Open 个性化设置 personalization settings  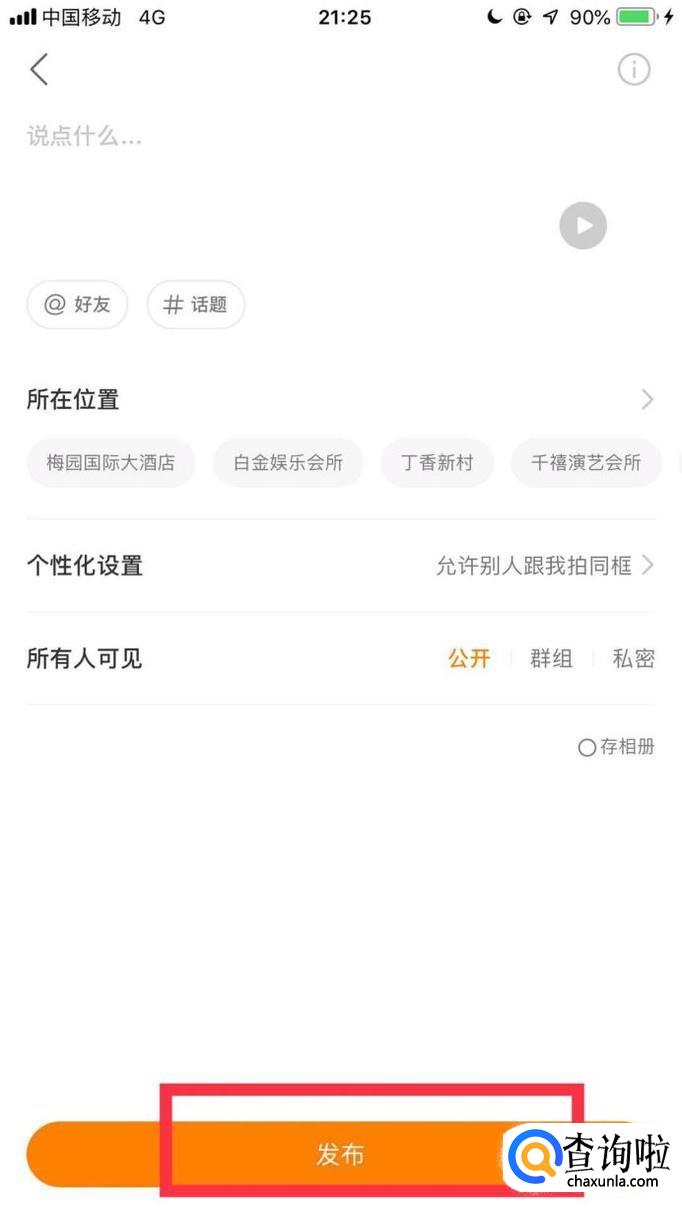340,566
